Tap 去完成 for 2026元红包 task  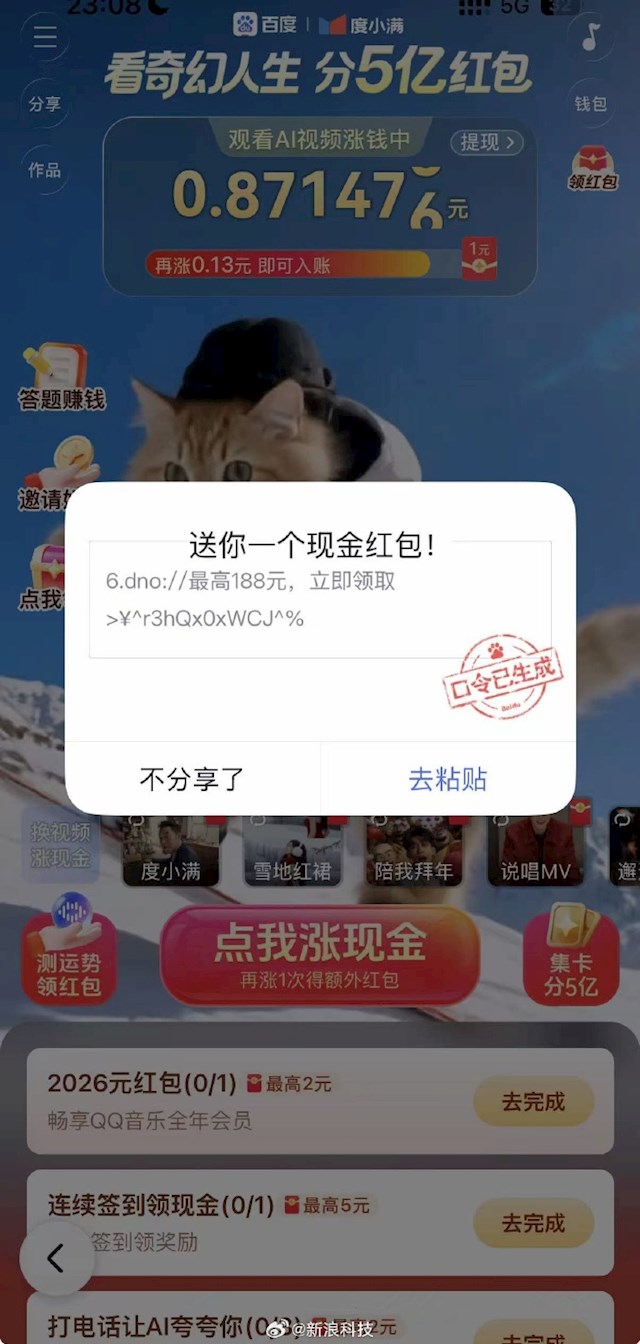coord(533,1102)
